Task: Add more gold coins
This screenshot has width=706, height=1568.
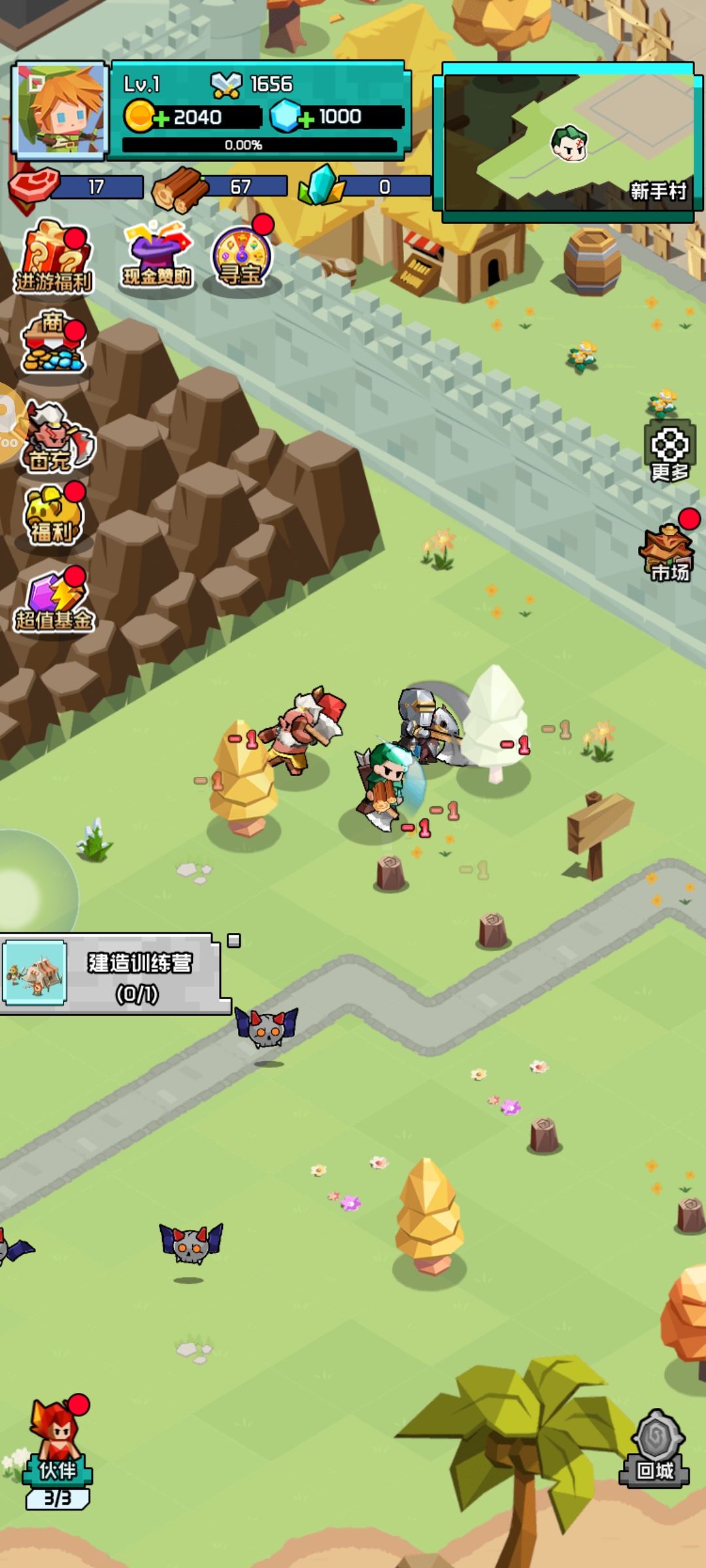Action: coord(161,118)
